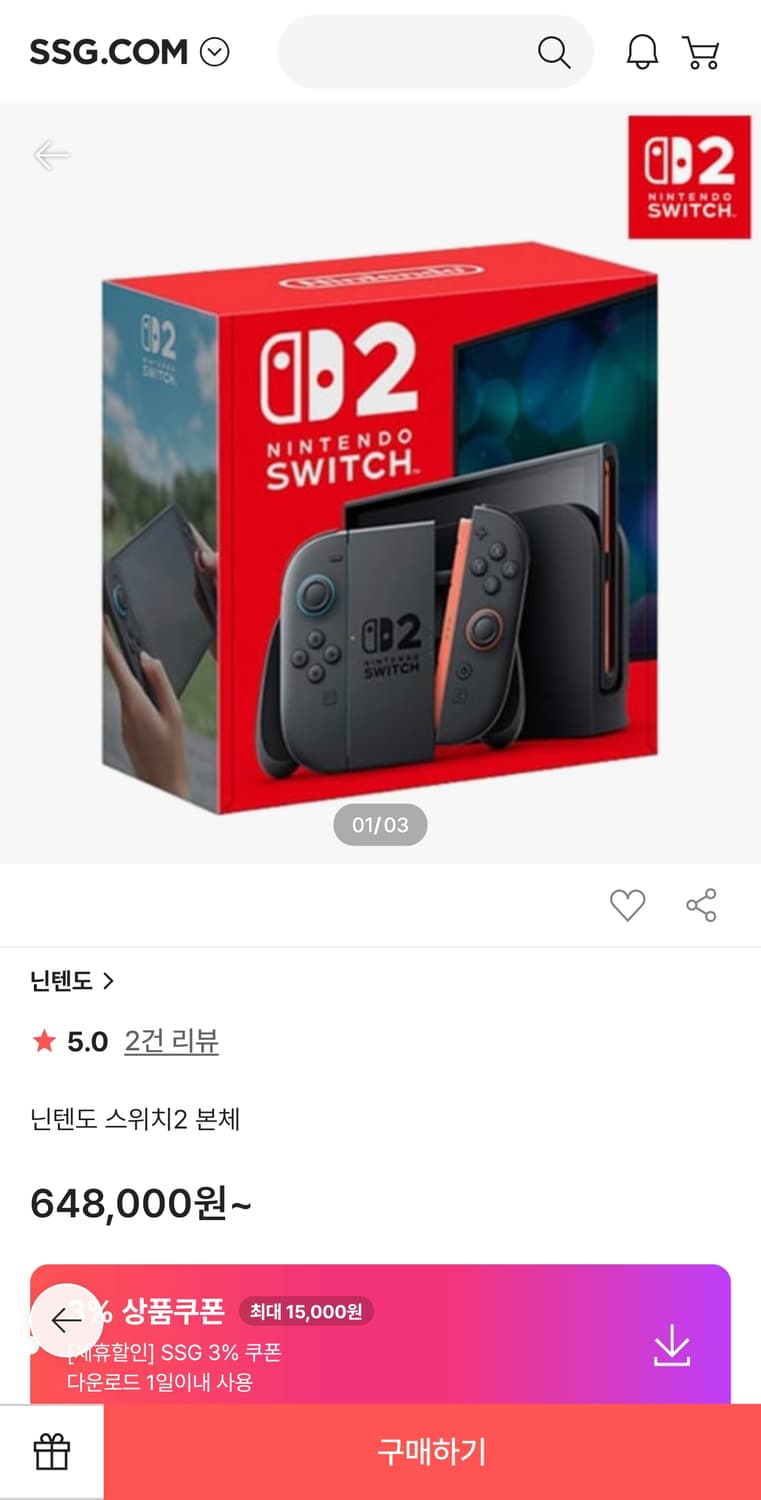This screenshot has height=1500, width=761.
Task: Toggle the heart to favorite this product
Action: coord(628,905)
